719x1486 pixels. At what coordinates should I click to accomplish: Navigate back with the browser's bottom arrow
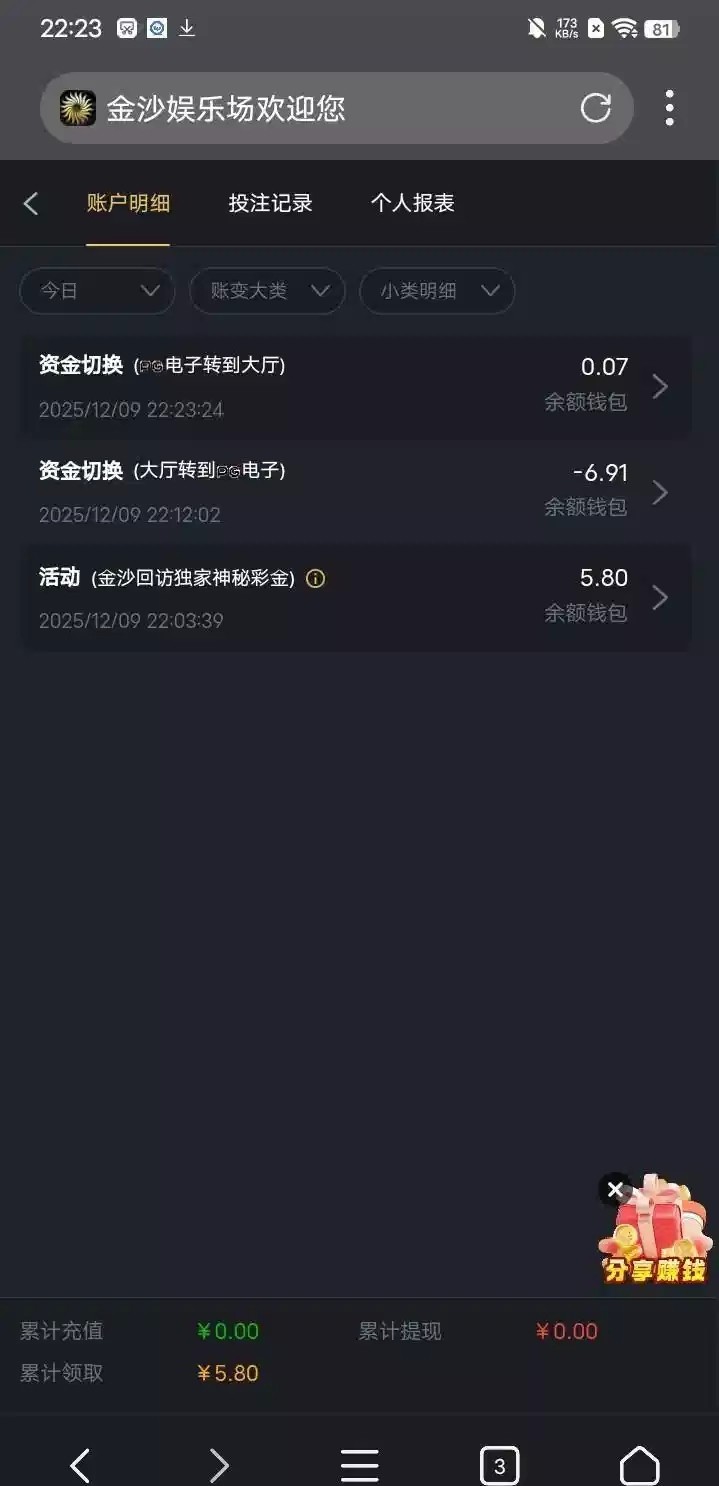pos(80,1467)
